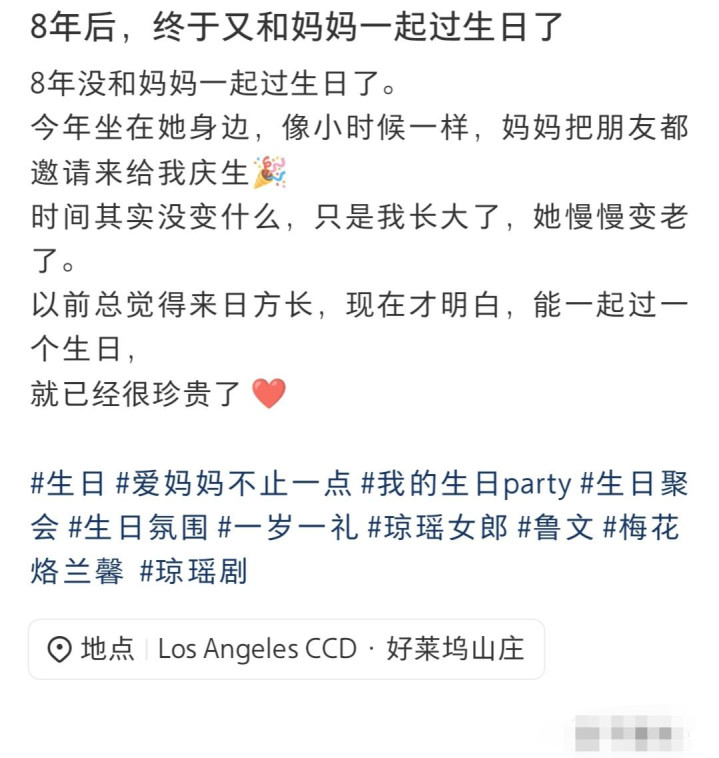Open the #生日 hashtag

tap(67, 484)
